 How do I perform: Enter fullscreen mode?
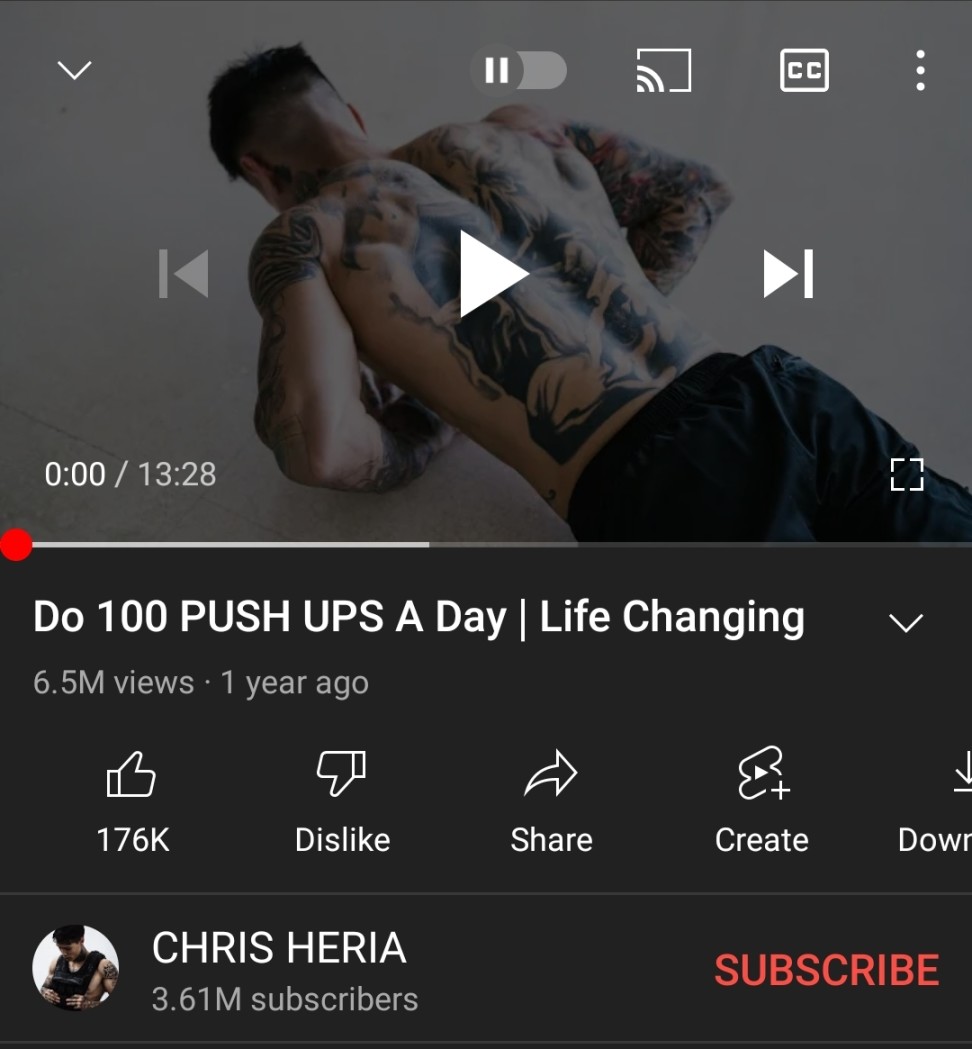pos(906,474)
